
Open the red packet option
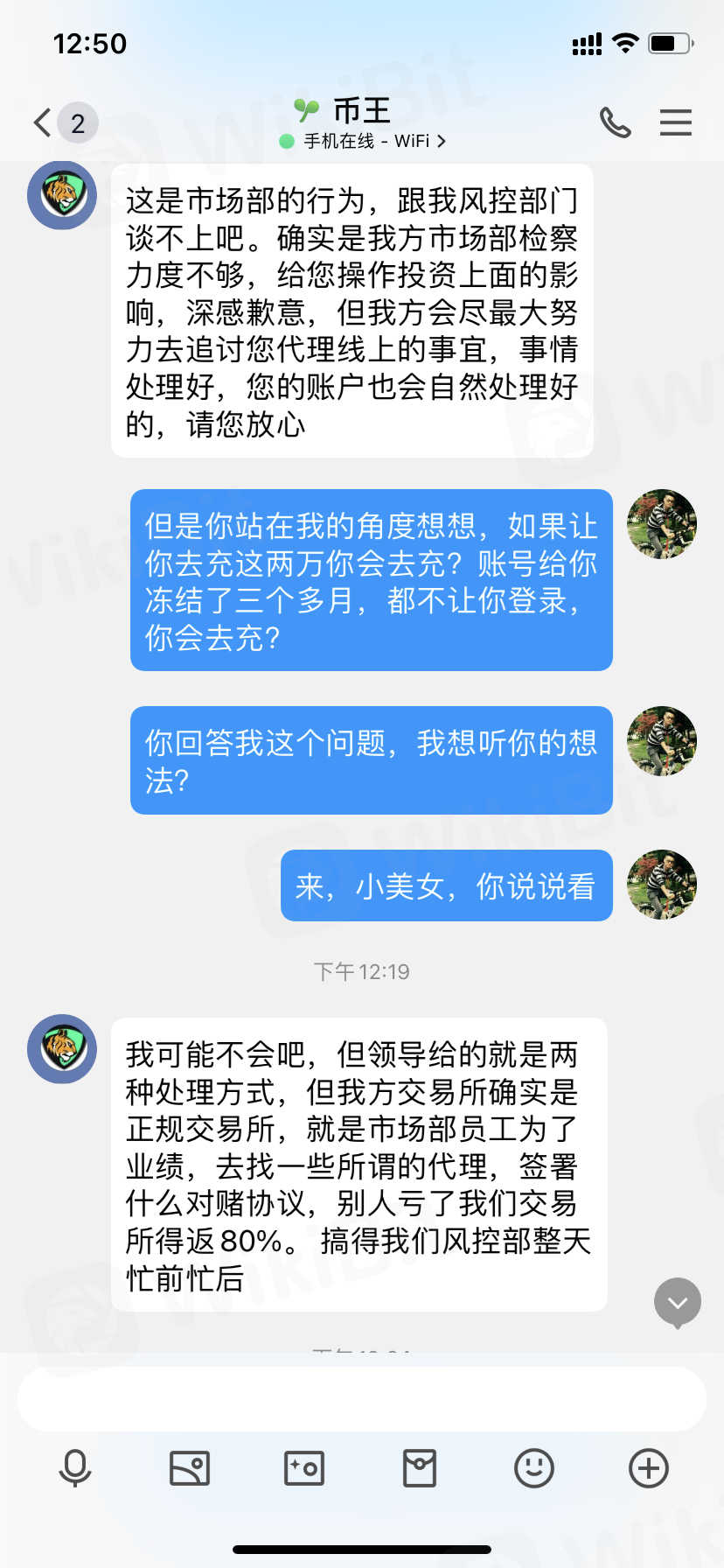coord(419,1467)
